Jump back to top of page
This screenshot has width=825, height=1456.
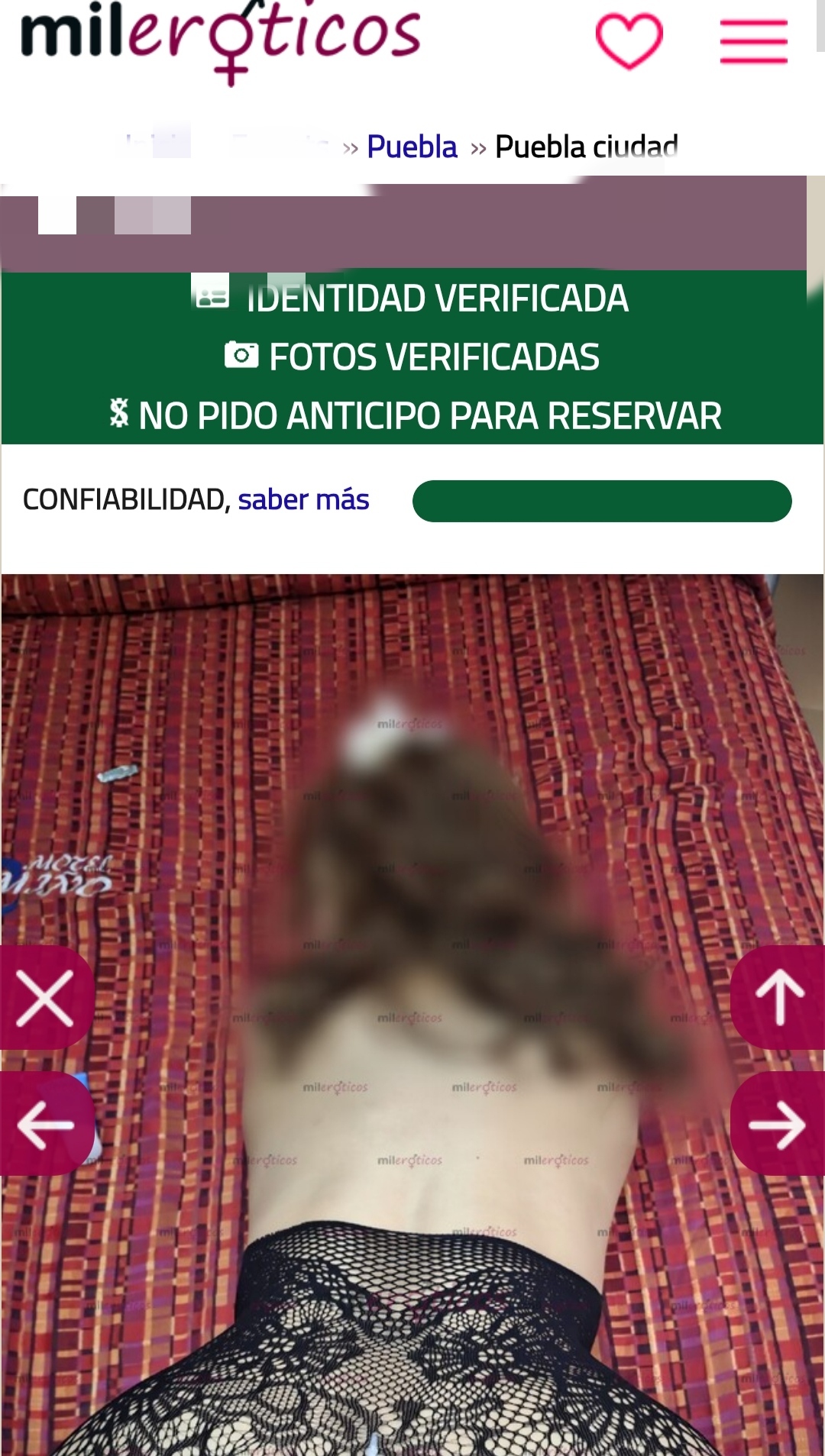click(x=779, y=997)
